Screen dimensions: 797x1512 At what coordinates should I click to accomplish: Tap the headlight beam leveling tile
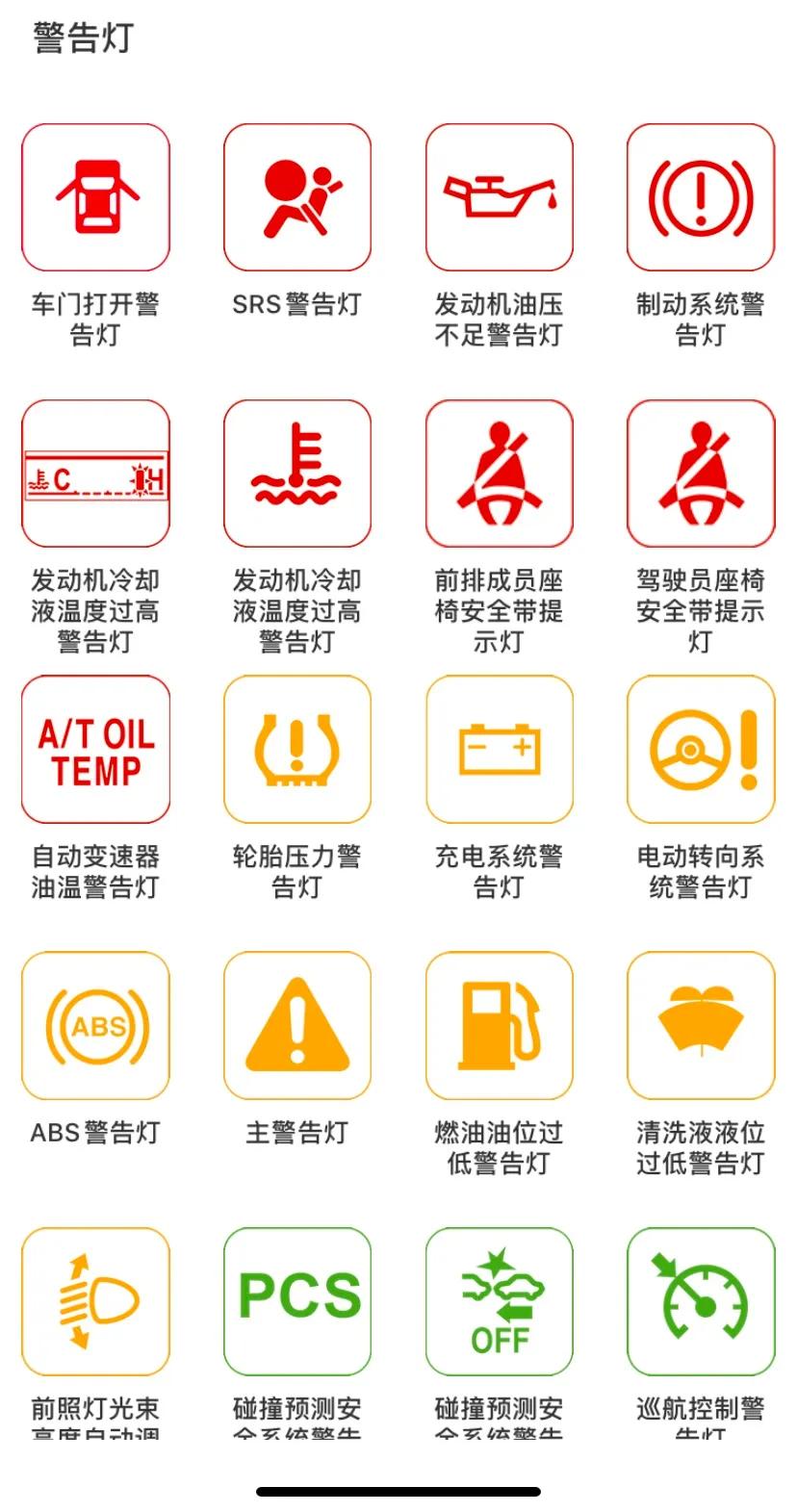tap(95, 1301)
